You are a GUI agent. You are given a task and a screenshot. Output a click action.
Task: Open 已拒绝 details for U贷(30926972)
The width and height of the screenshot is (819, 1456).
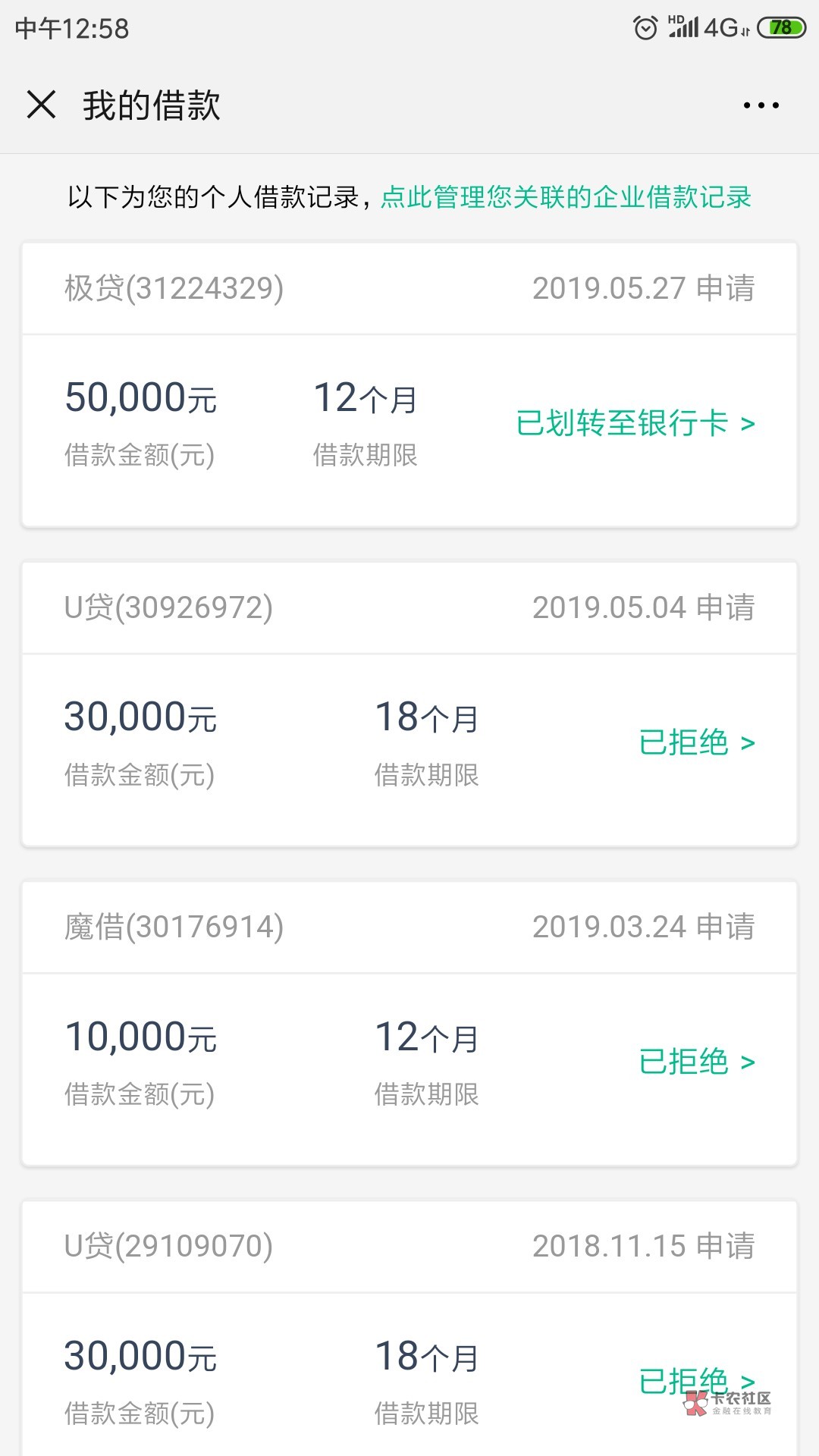[697, 742]
